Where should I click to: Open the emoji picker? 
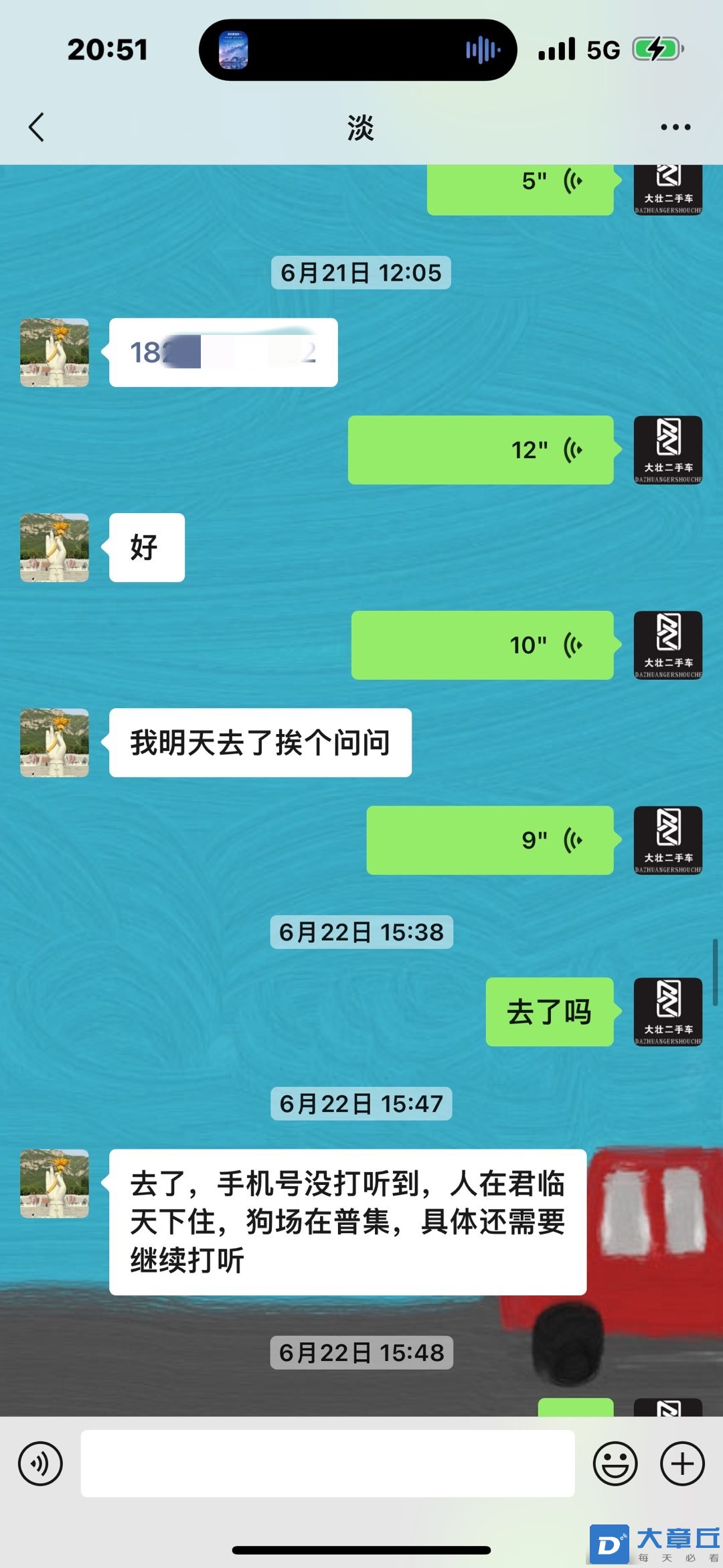(615, 1464)
